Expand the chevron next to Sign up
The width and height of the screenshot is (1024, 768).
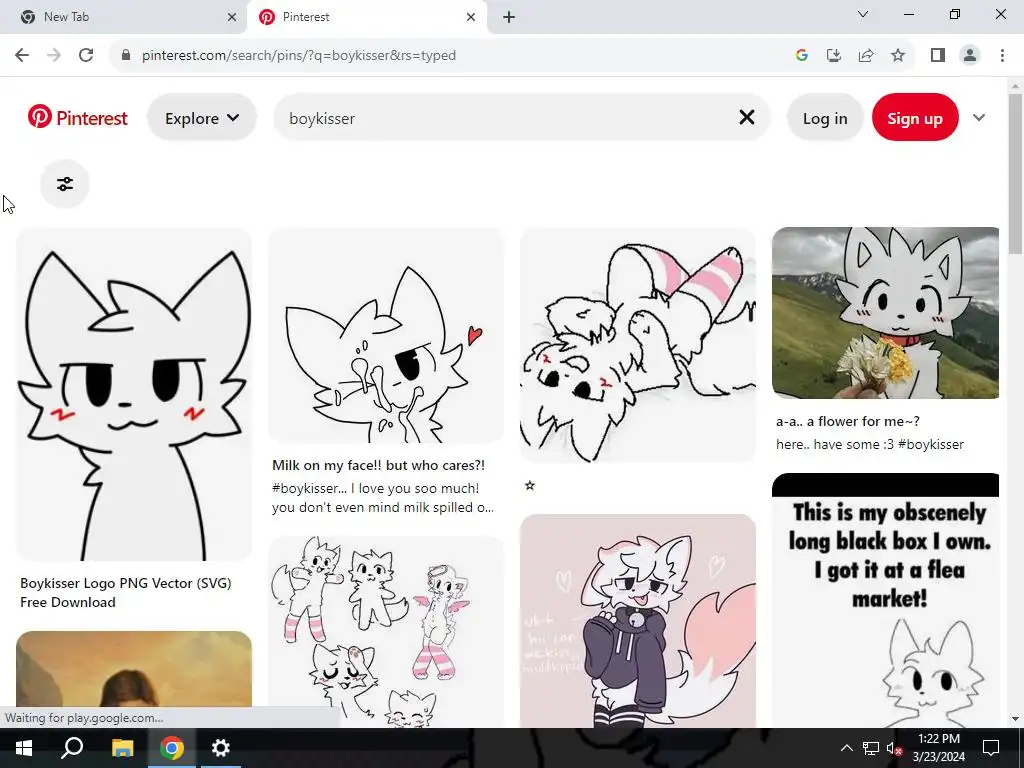(x=979, y=118)
